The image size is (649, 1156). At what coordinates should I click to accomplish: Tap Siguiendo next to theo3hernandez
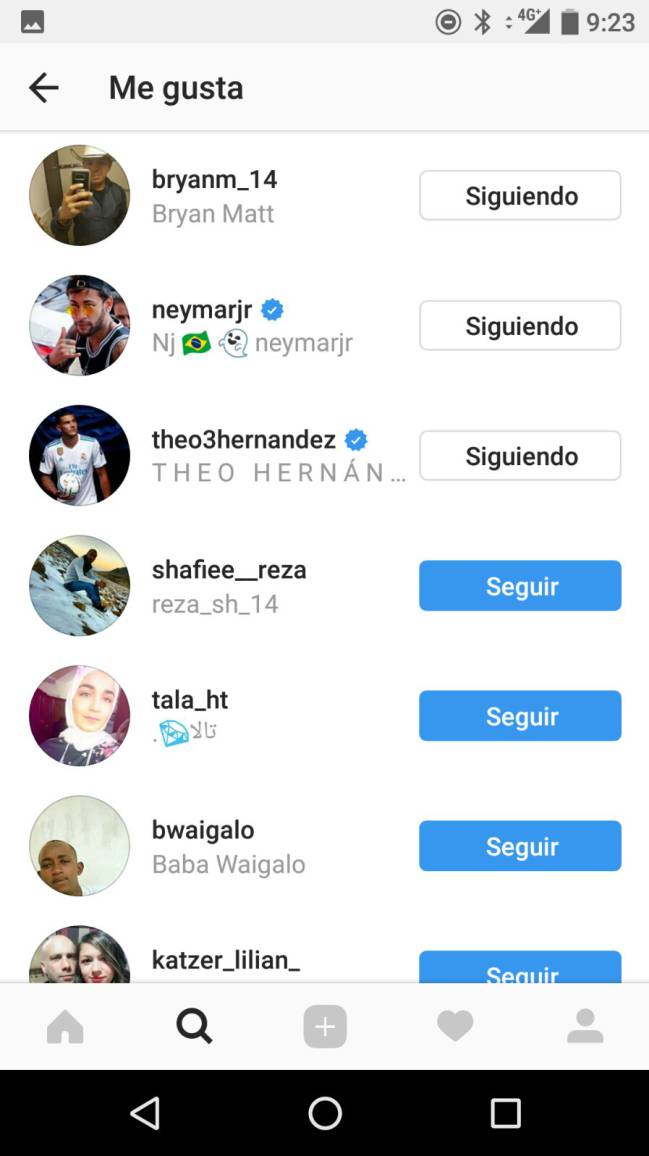(x=519, y=456)
